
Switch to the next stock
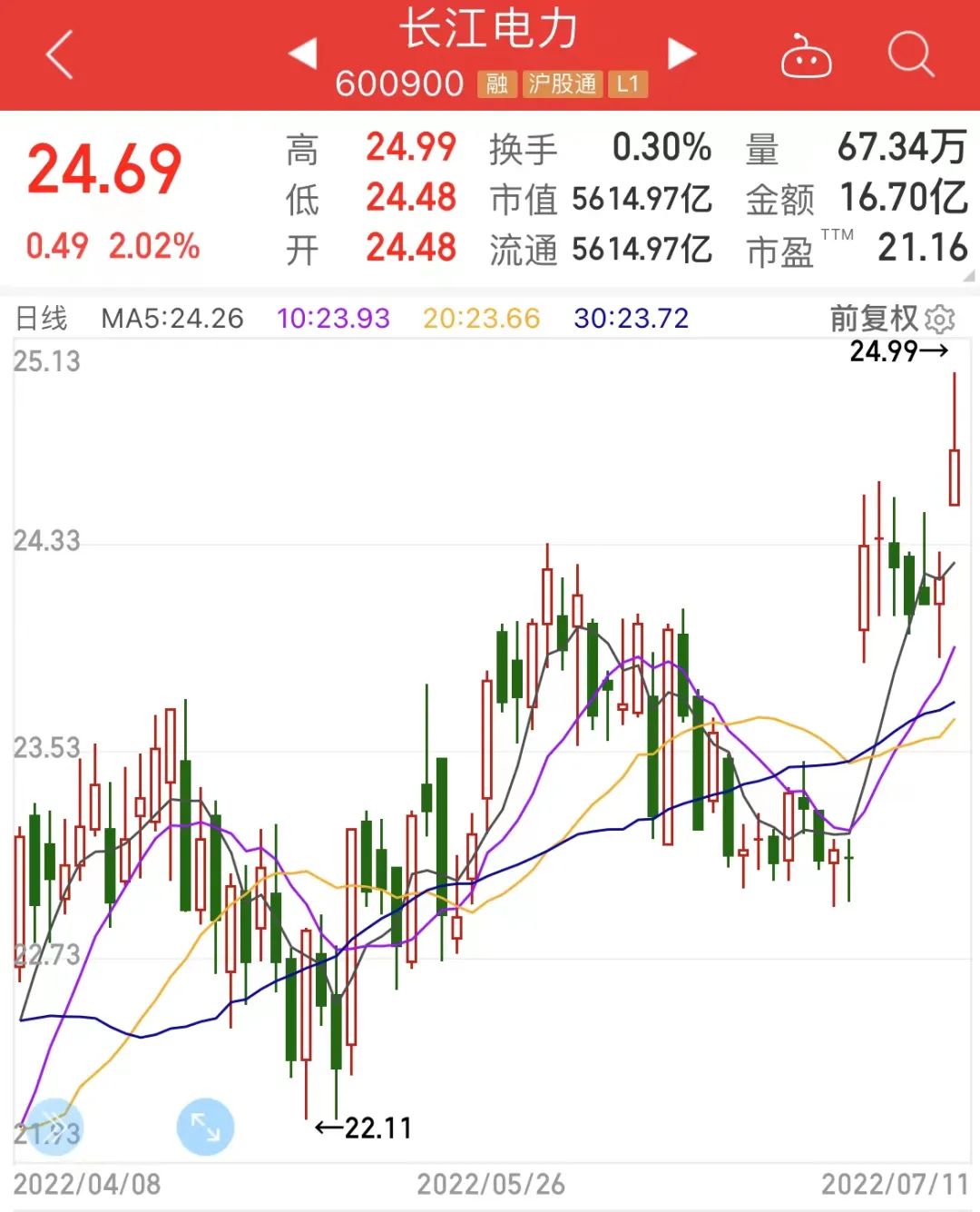tap(681, 54)
